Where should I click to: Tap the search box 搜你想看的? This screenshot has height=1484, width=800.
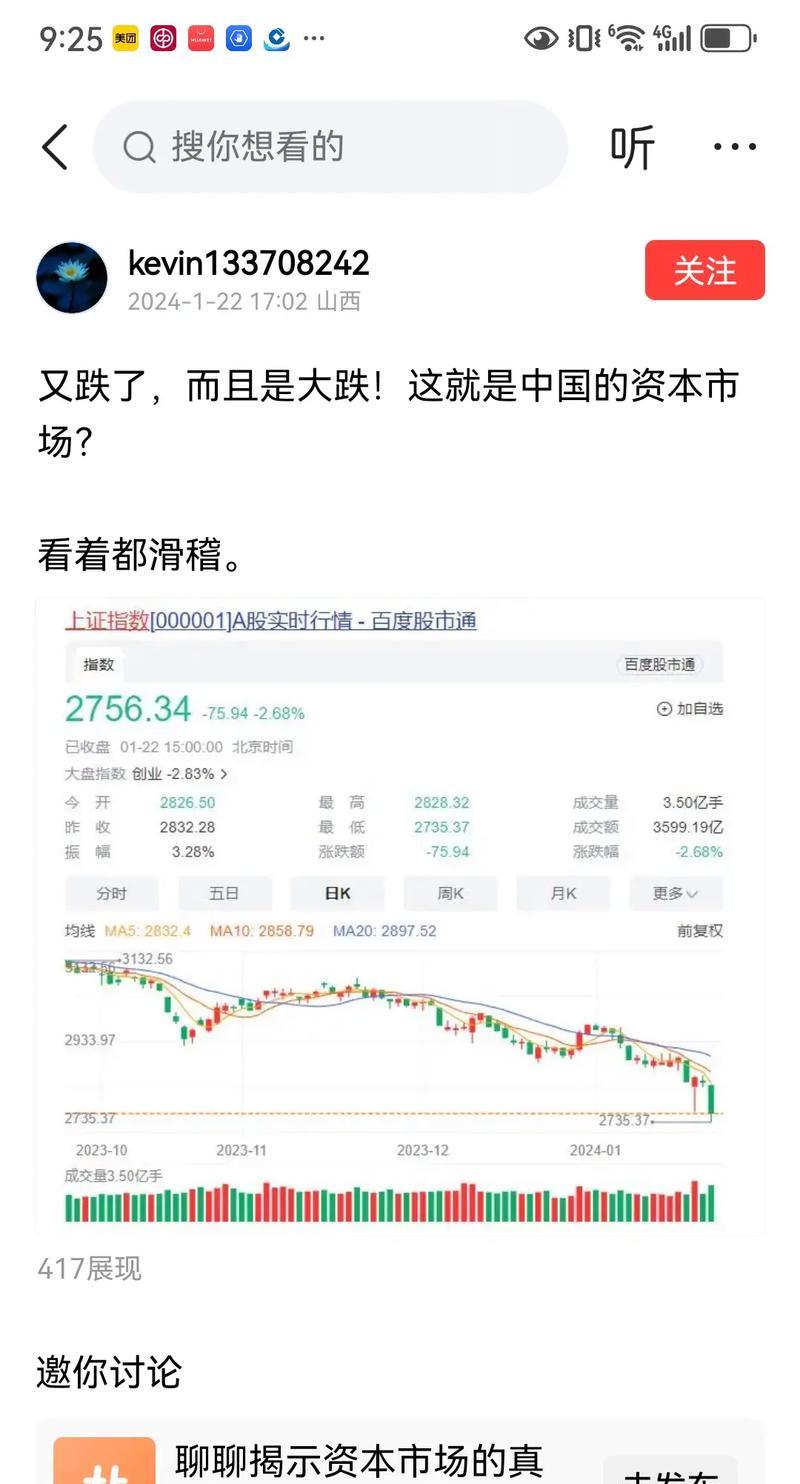click(330, 147)
